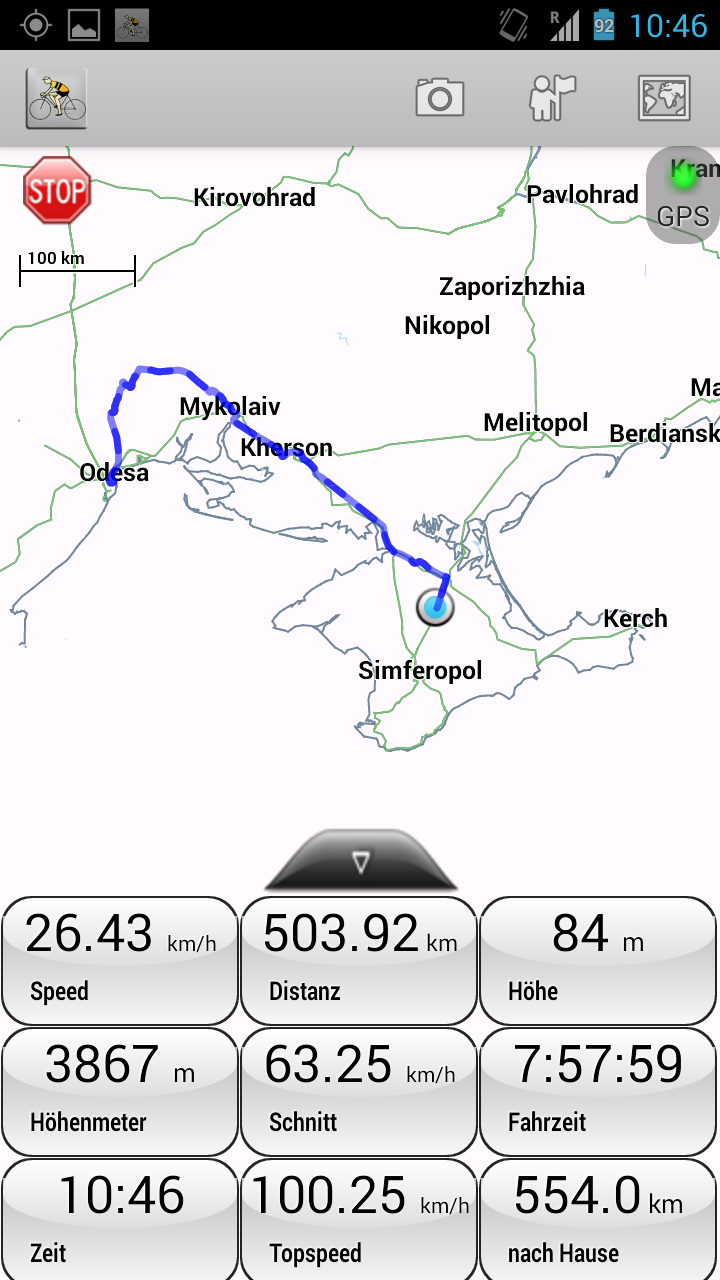Stop the ride recording
Viewport: 720px width, 1280px height.
(x=57, y=189)
